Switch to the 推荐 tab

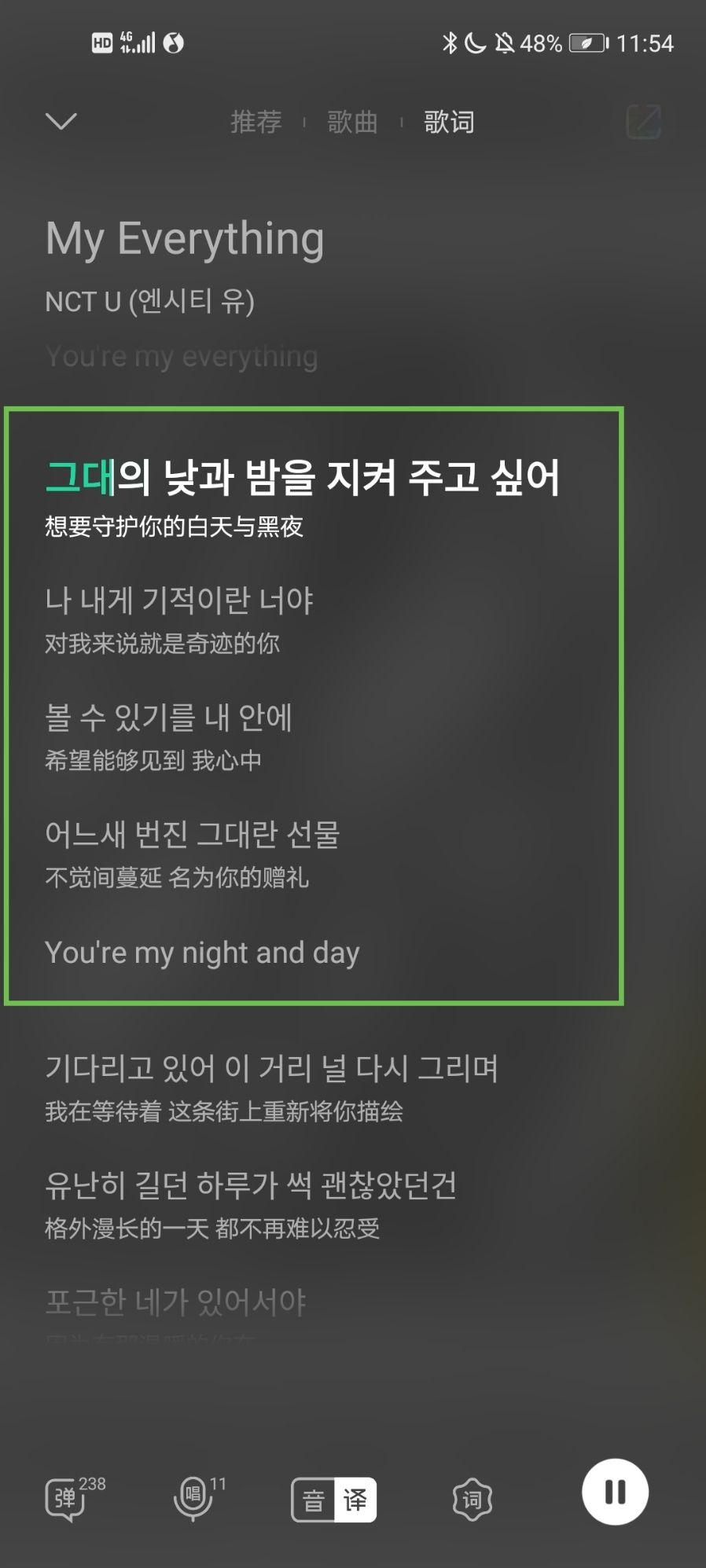pyautogui.click(x=256, y=122)
